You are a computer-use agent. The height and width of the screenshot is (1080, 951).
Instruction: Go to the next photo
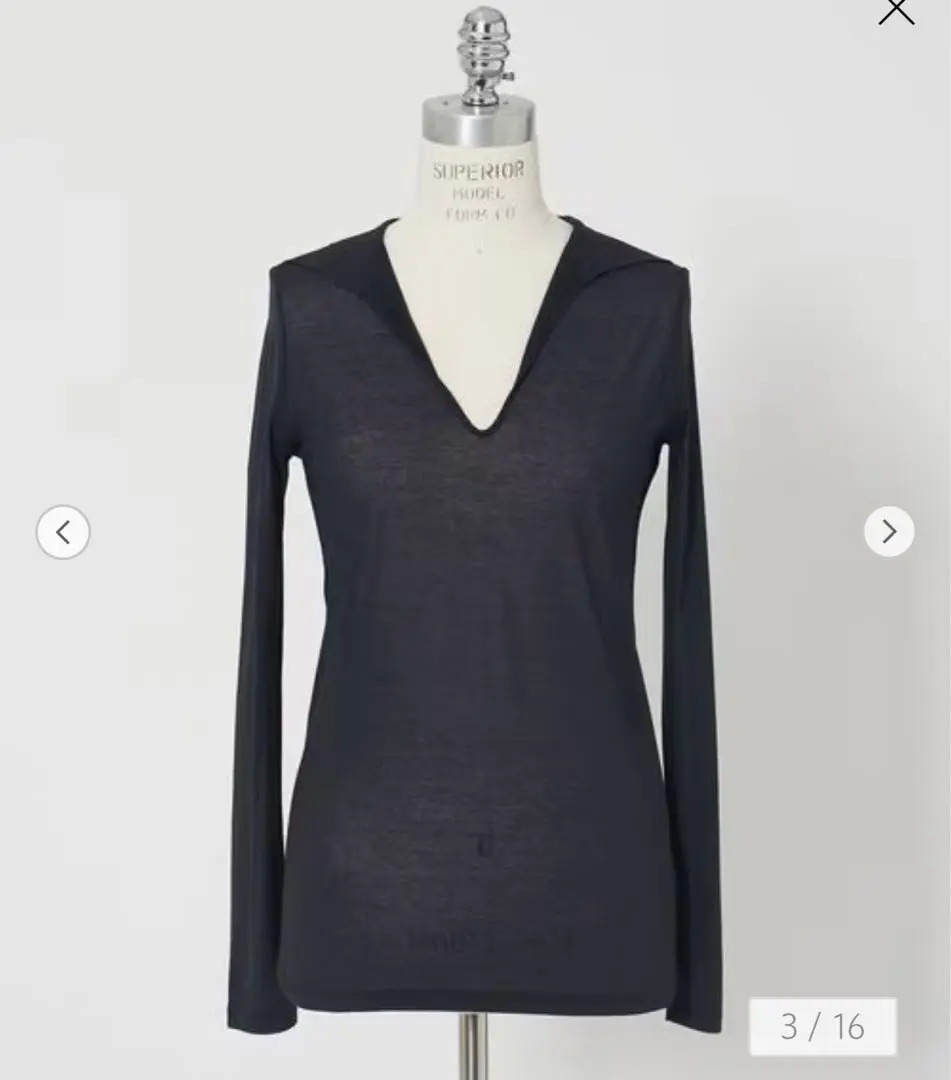click(888, 532)
